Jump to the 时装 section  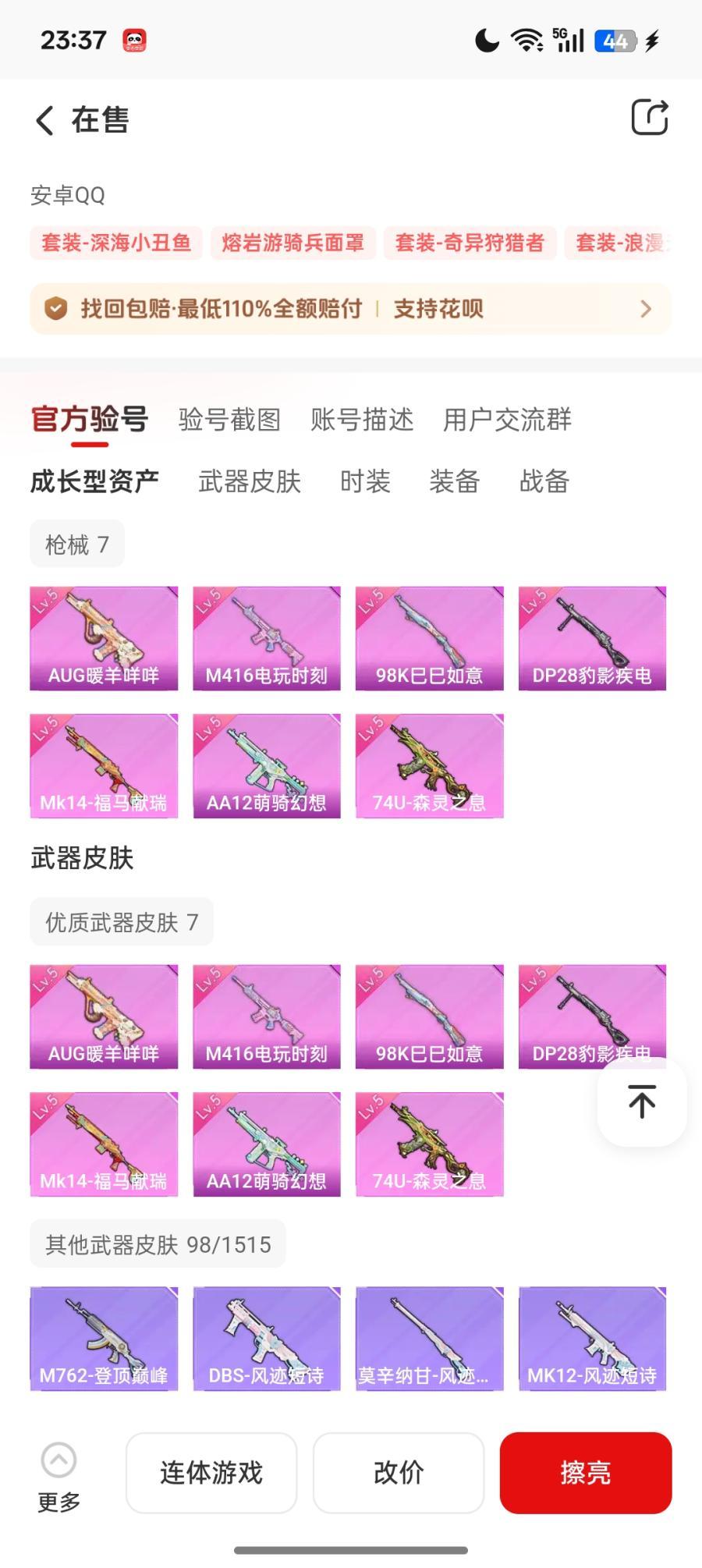tap(365, 481)
